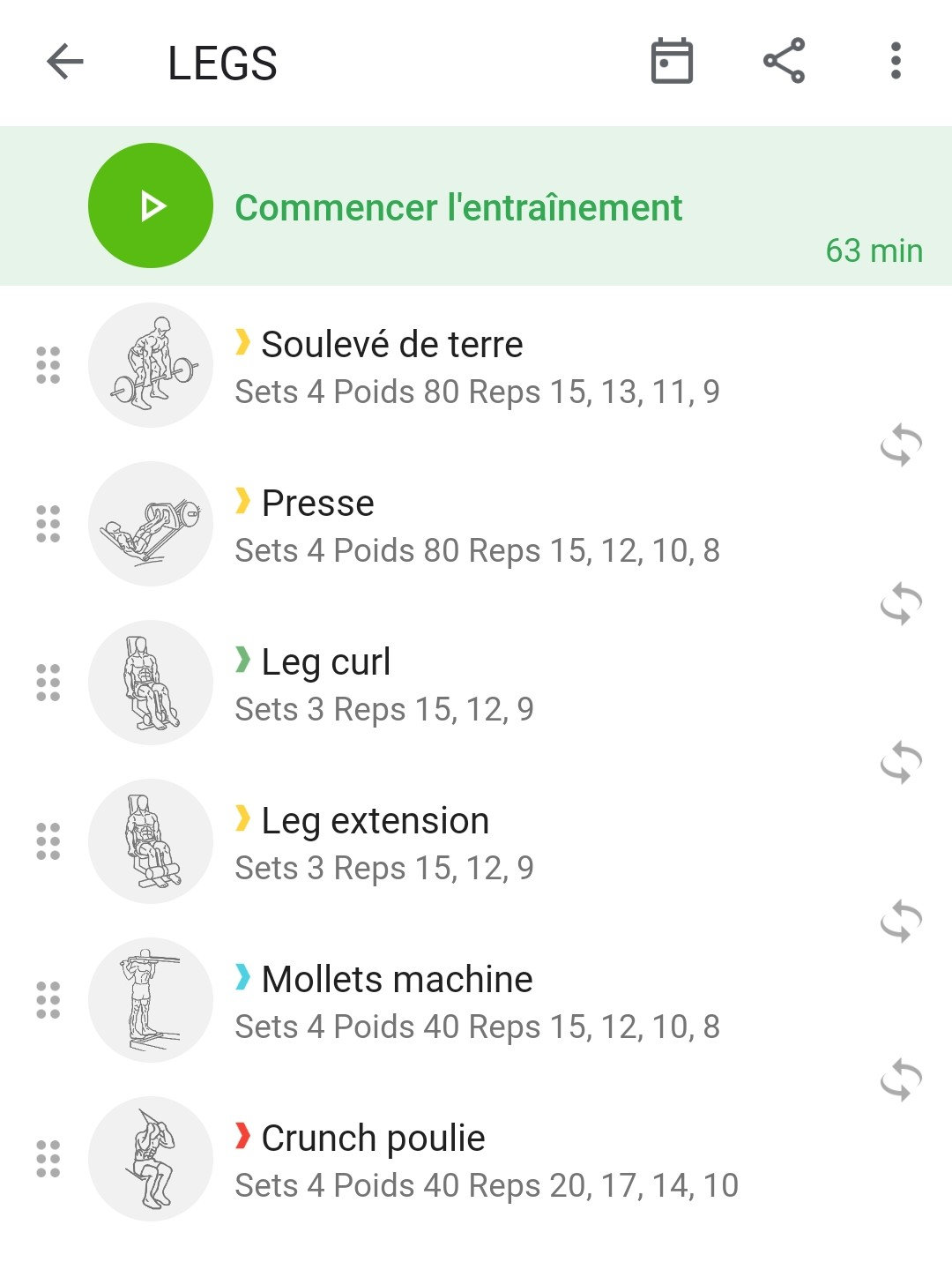Open the three-dot overflow menu
The image size is (952, 1262).
[x=896, y=61]
